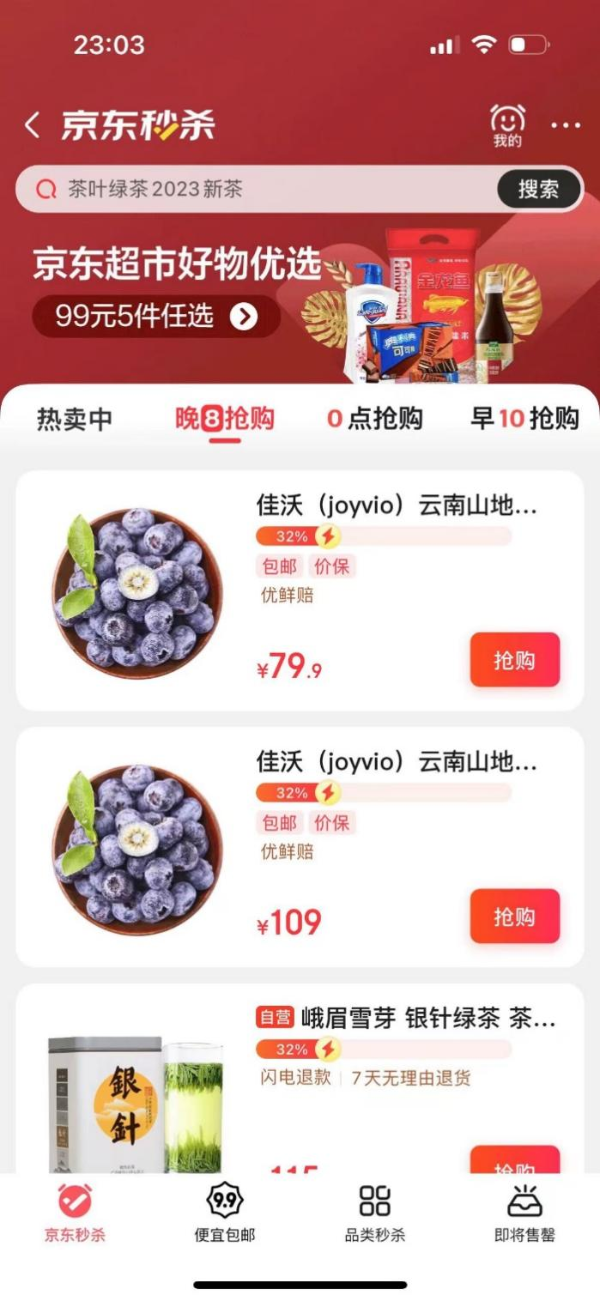Open the 峨眉雪芽 银针绿茶 product card
The height and width of the screenshot is (1301, 600).
coord(300,1080)
